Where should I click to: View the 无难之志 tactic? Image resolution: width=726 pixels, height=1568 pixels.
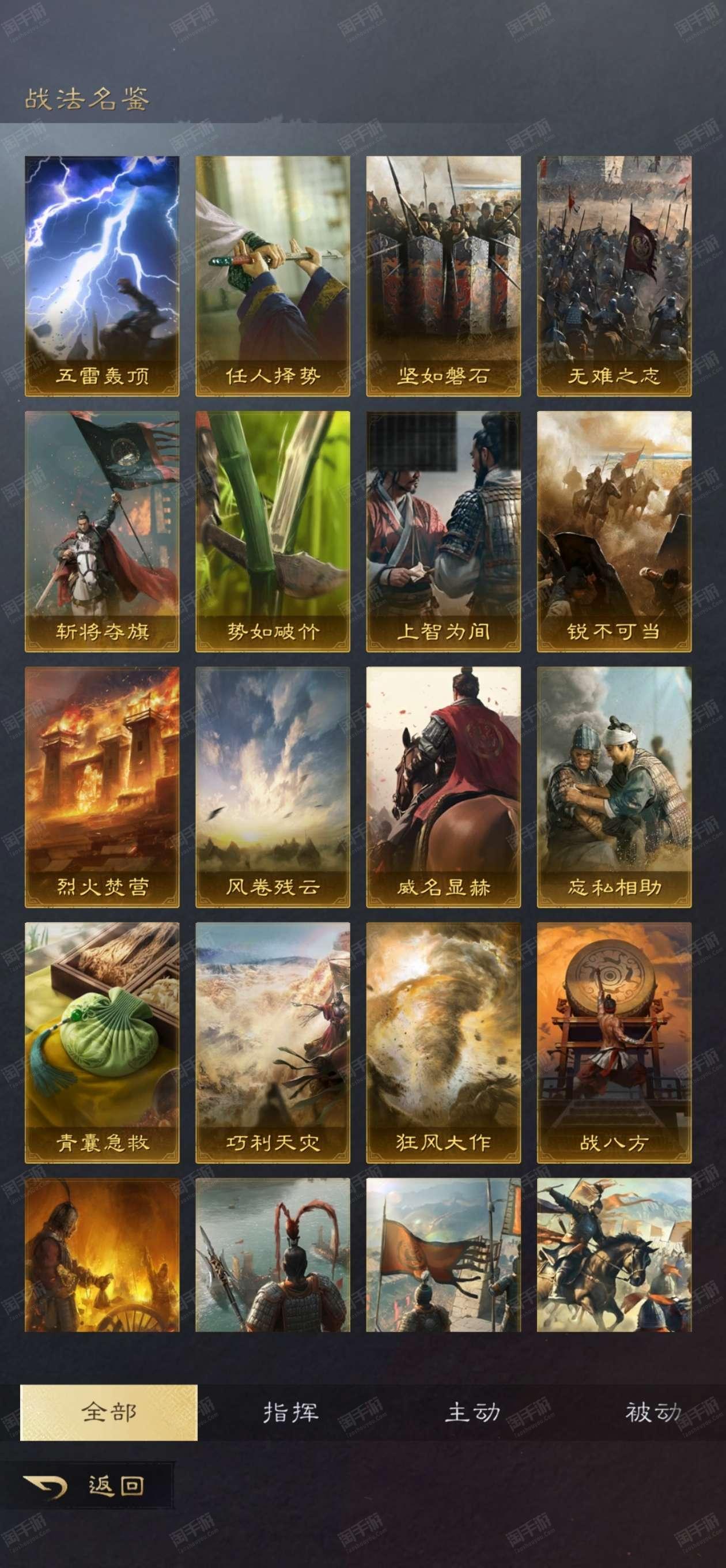[614, 276]
